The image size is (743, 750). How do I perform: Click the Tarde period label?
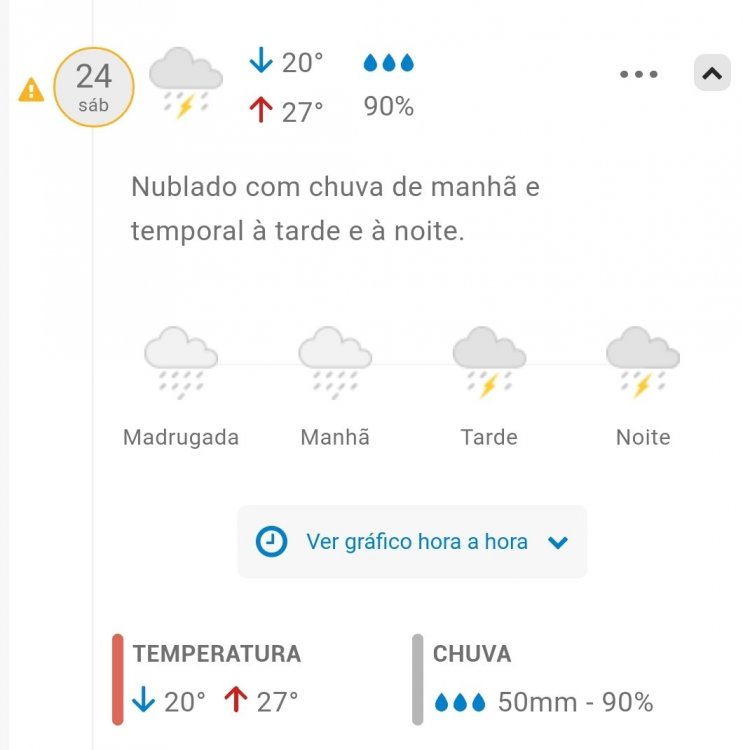click(x=489, y=437)
